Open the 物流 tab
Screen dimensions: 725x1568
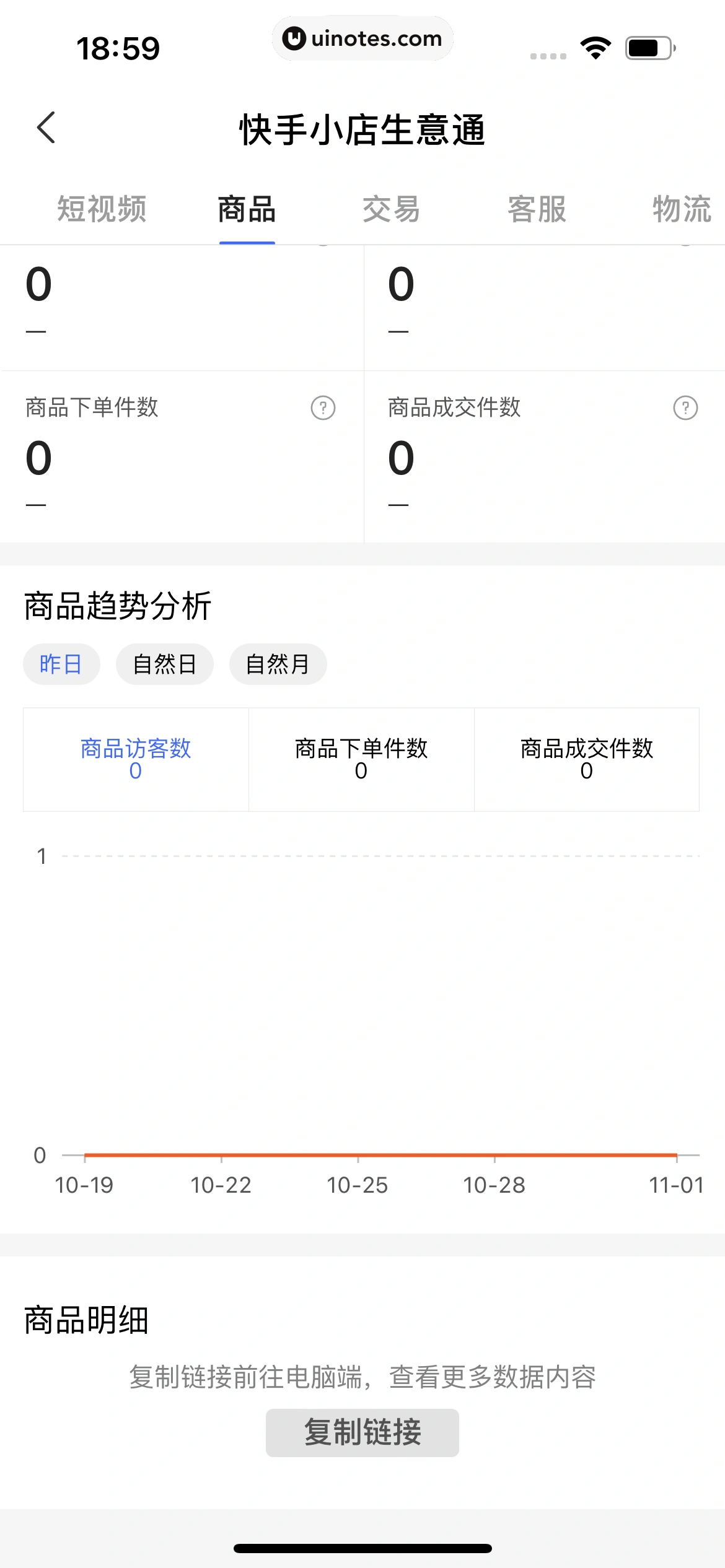pyautogui.click(x=682, y=209)
